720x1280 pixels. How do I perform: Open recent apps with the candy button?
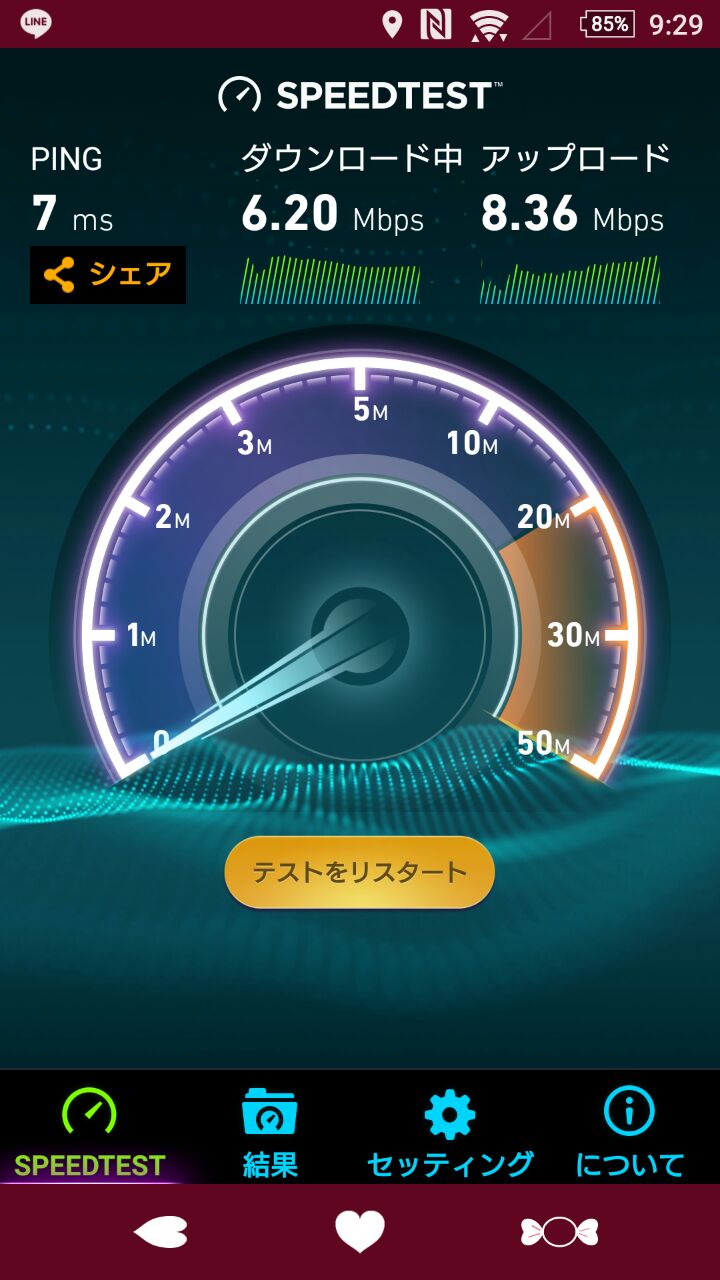pos(559,1232)
